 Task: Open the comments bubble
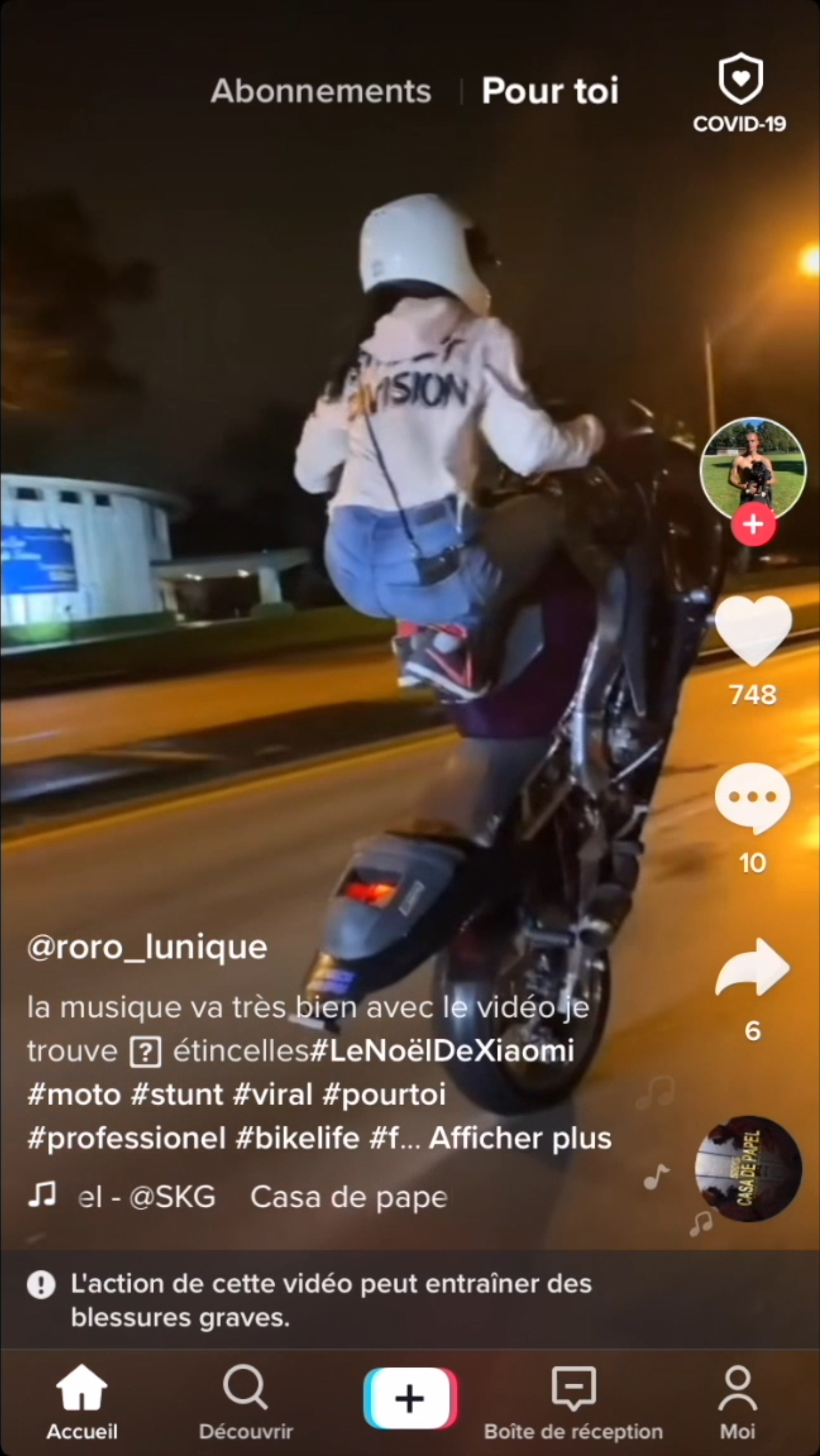pos(753,798)
